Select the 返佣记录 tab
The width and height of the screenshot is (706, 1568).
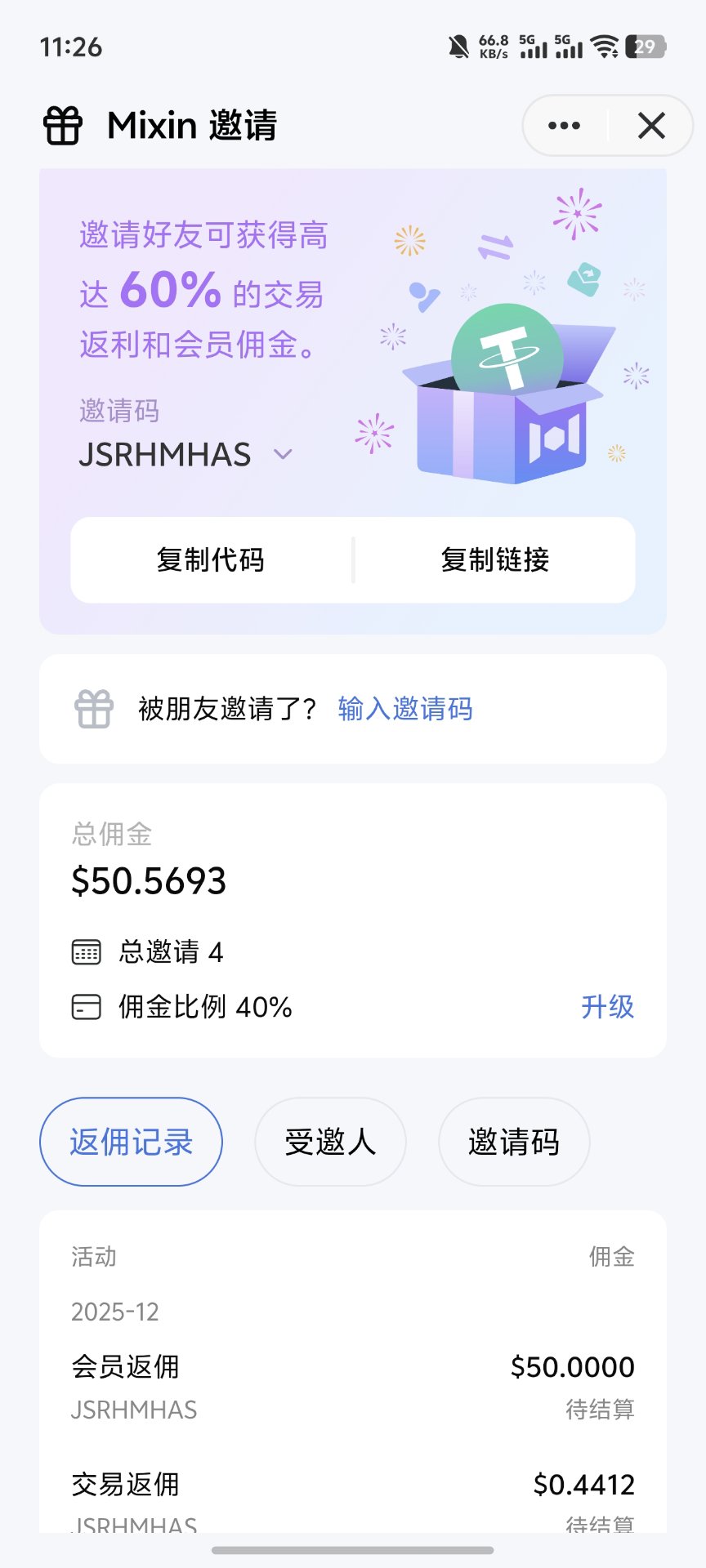pyautogui.click(x=131, y=1142)
